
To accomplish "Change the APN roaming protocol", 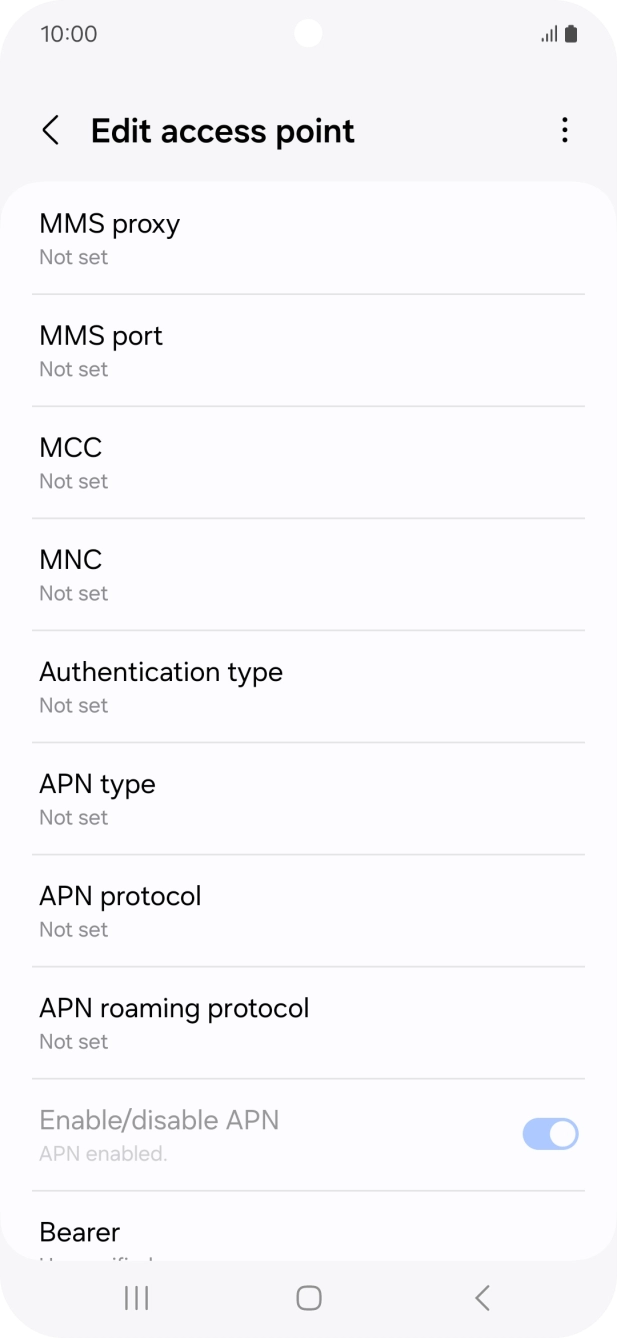I will click(308, 1022).
